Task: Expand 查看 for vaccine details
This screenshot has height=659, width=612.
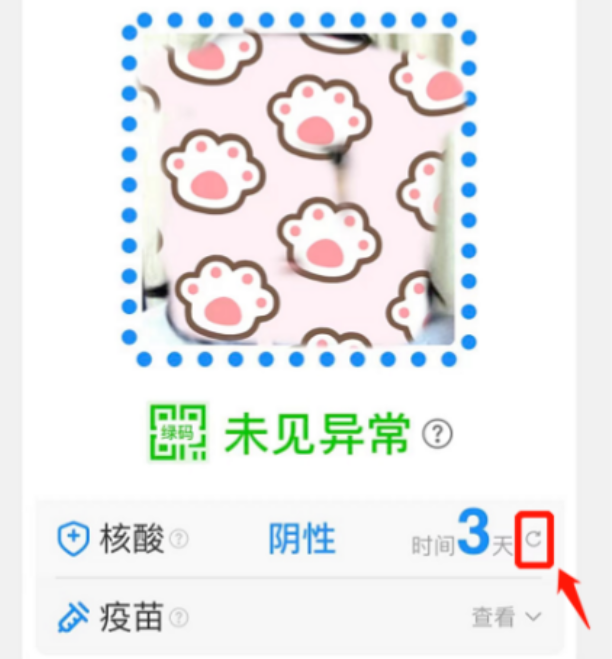Action: tap(506, 617)
